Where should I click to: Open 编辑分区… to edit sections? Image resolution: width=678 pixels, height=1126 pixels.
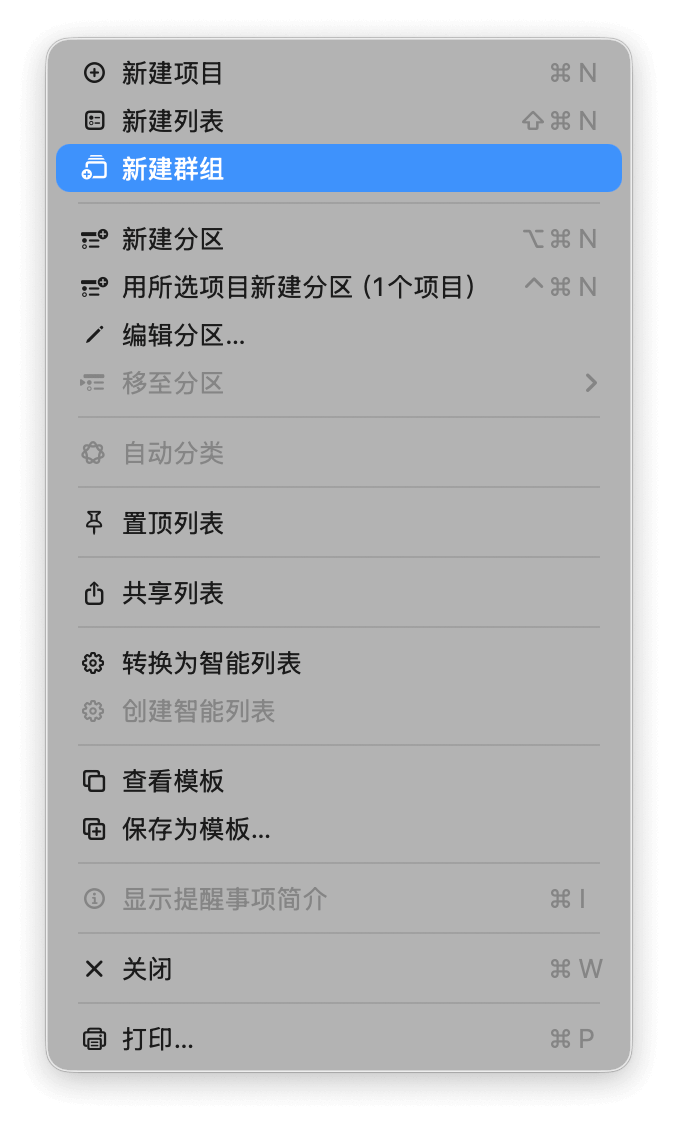coord(183,335)
